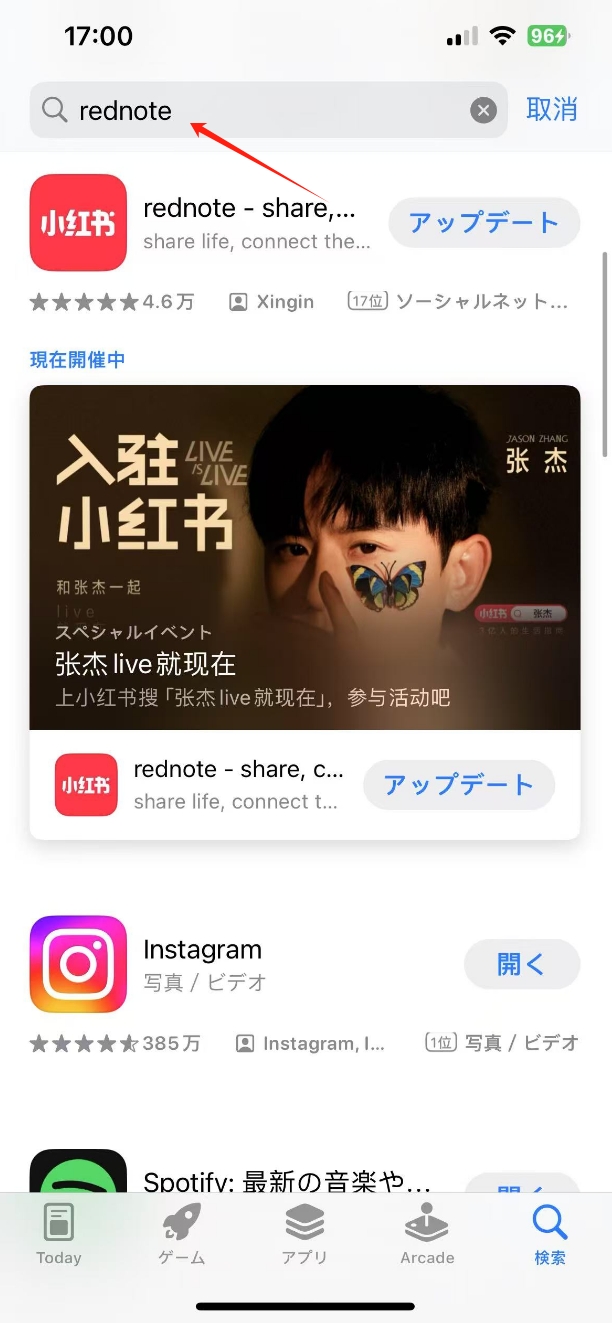This screenshot has height=1324, width=612.
Task: Switch to the Arcade tab
Action: coord(427,1234)
